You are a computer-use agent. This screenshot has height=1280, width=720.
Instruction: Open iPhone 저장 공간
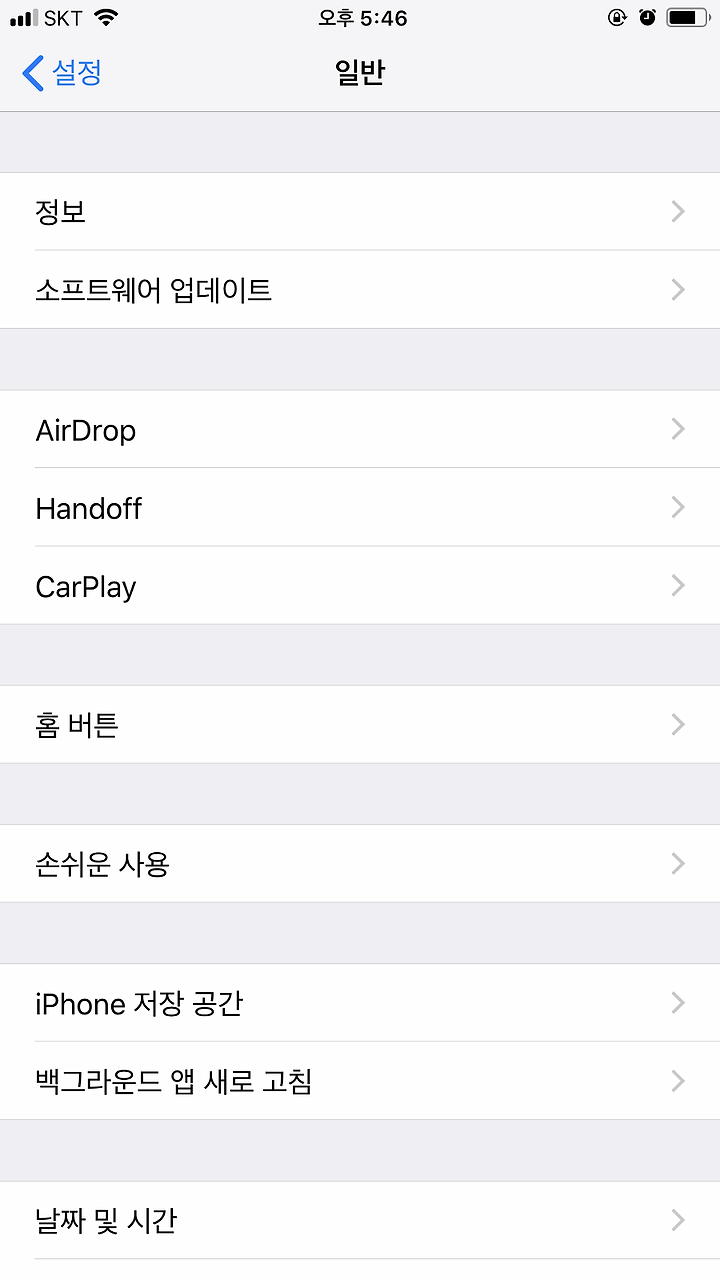point(360,1003)
